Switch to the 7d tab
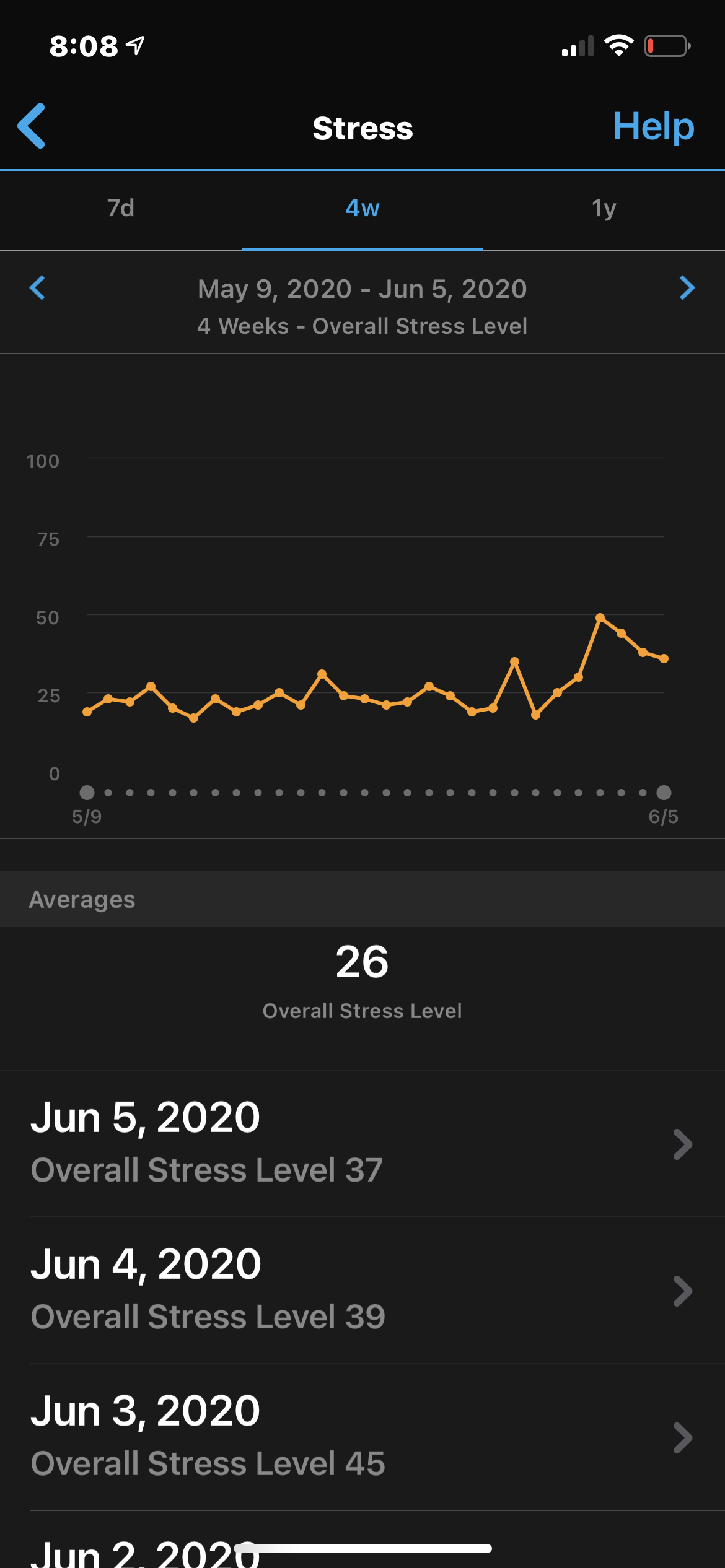725x1568 pixels. 121,209
